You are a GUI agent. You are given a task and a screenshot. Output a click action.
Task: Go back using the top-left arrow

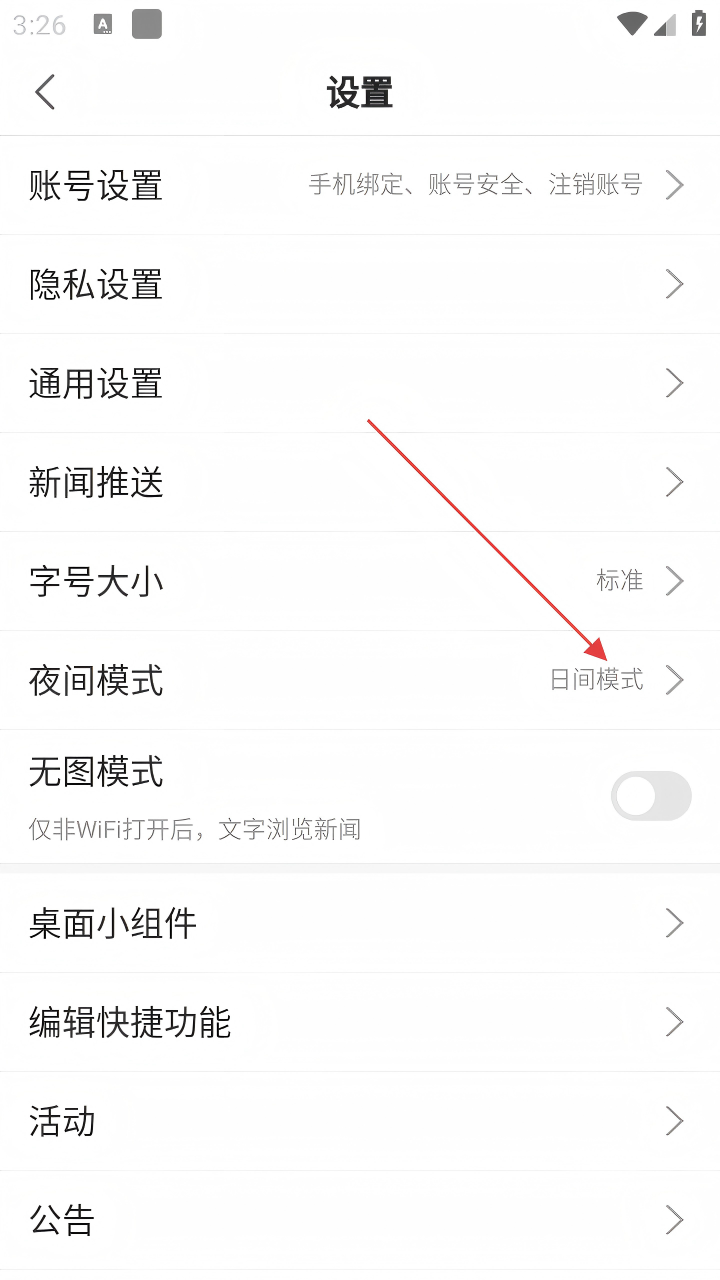[45, 92]
